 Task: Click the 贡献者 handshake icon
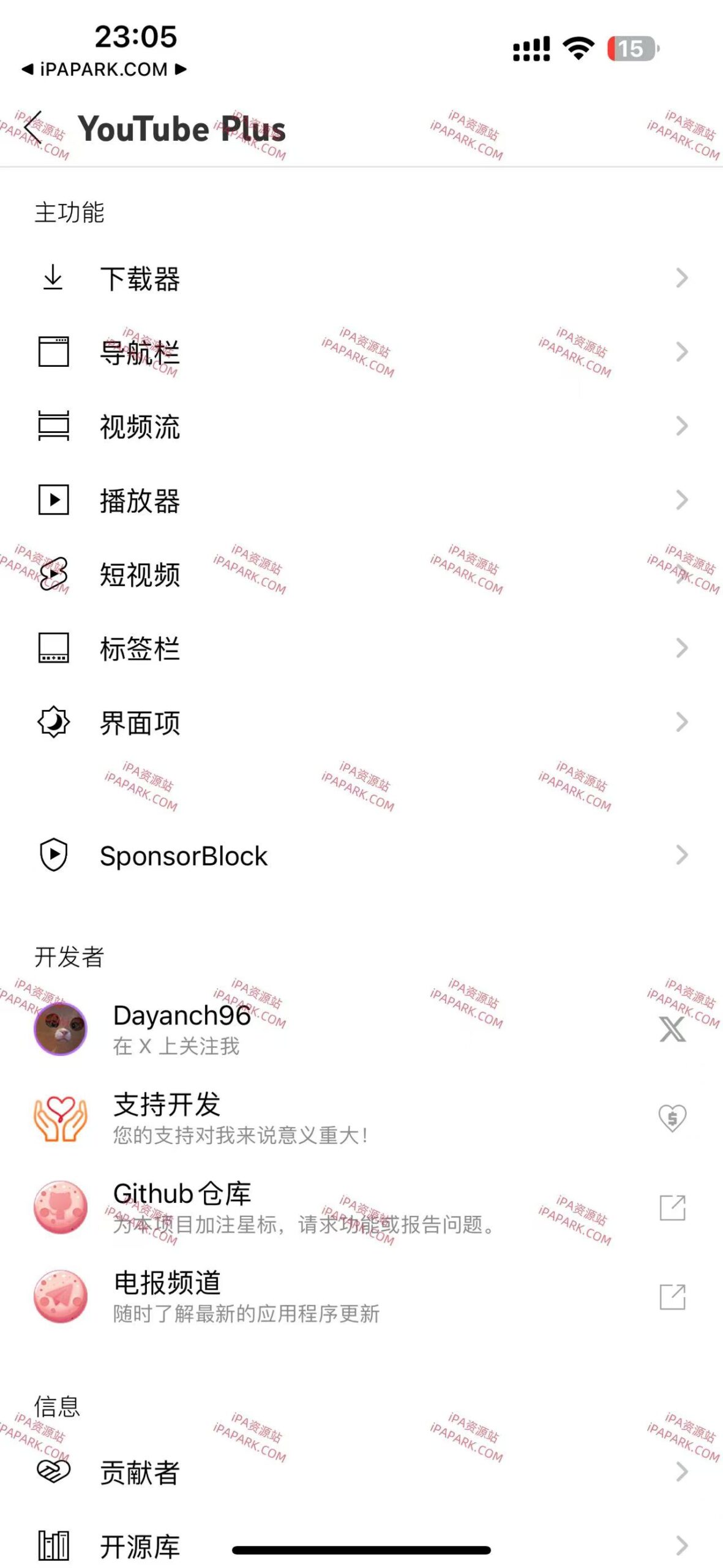(x=53, y=1474)
